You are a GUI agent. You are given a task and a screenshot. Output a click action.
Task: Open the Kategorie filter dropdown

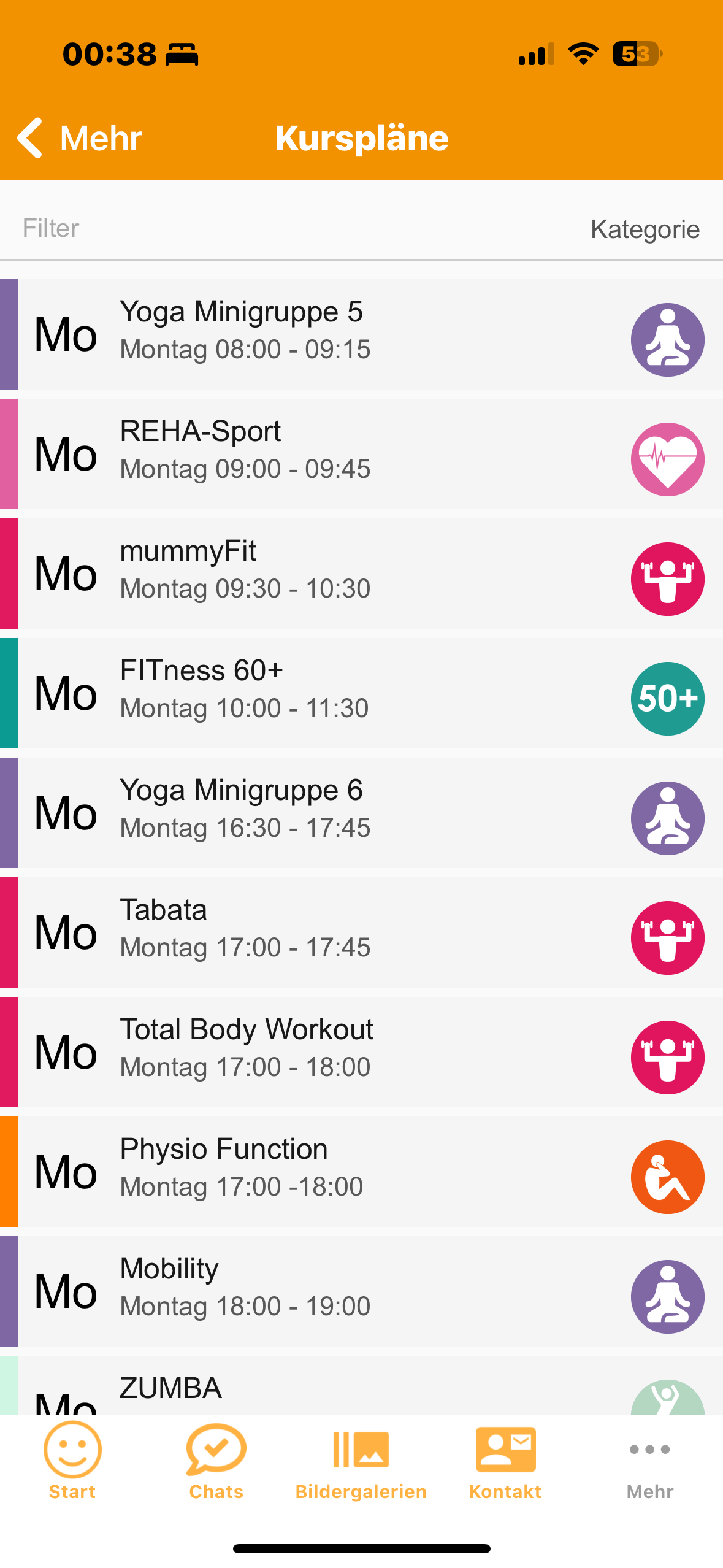(x=644, y=229)
